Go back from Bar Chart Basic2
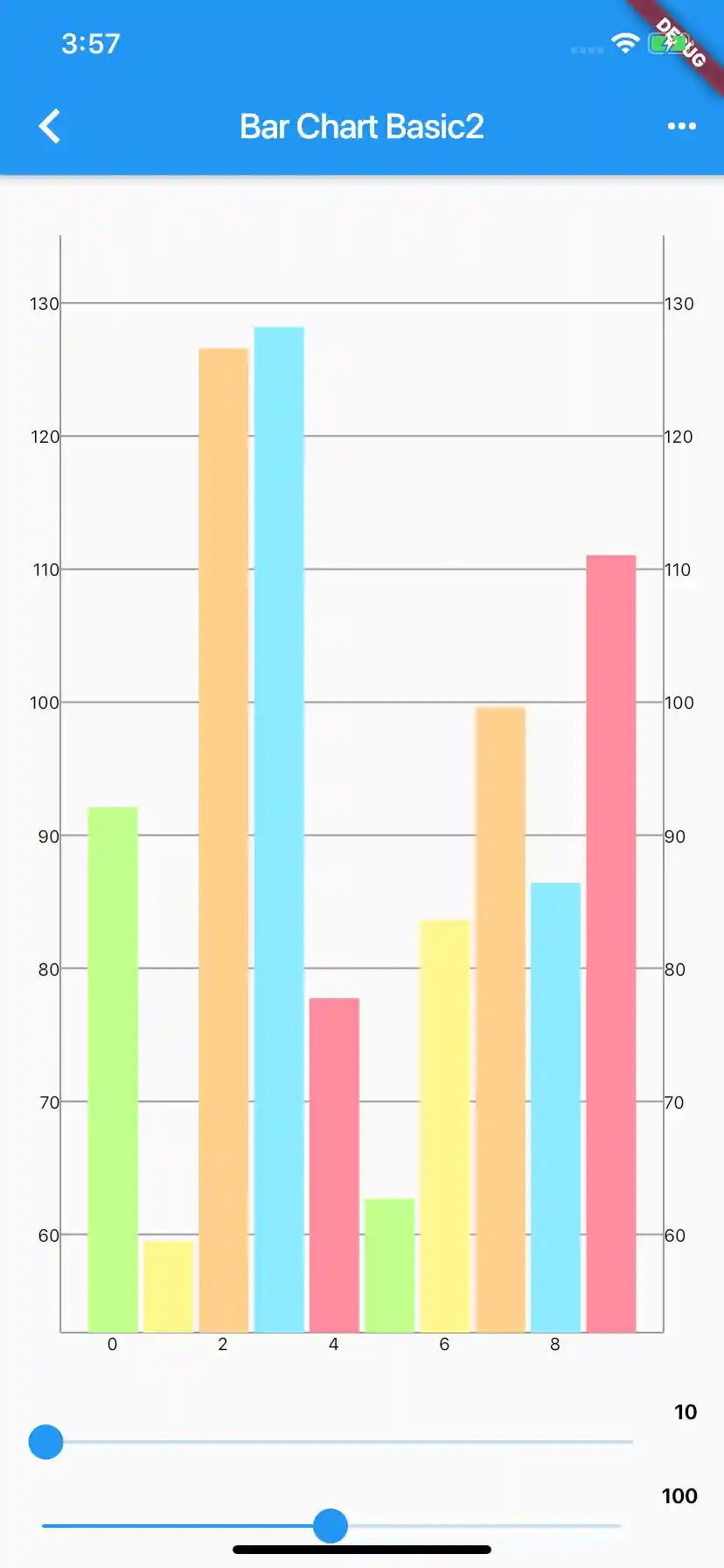Screen dimensions: 724x1568 point(50,127)
